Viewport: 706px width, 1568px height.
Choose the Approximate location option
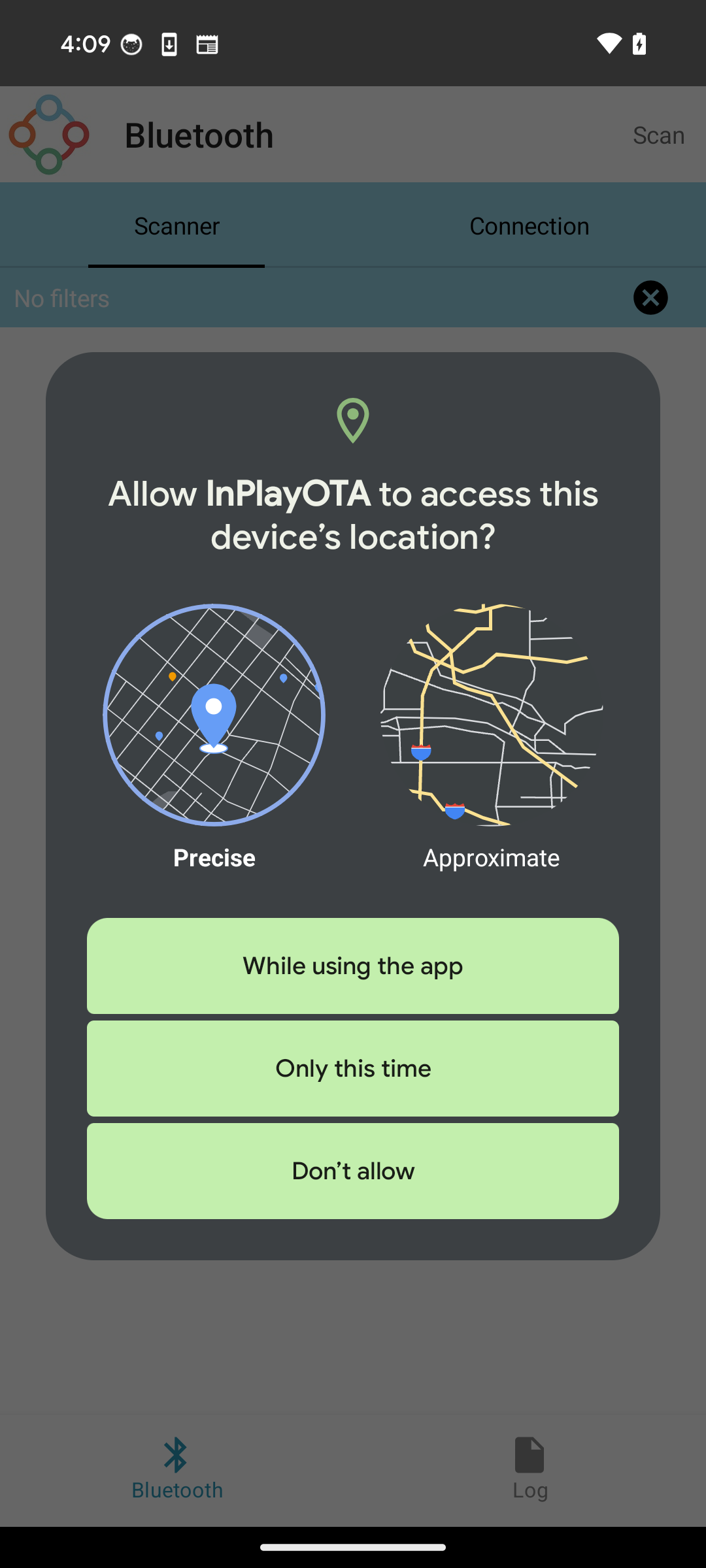coord(492,737)
